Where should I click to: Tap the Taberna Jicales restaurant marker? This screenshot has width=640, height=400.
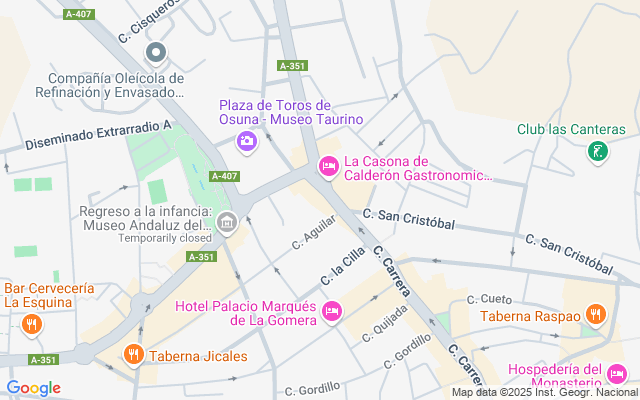coord(133,353)
